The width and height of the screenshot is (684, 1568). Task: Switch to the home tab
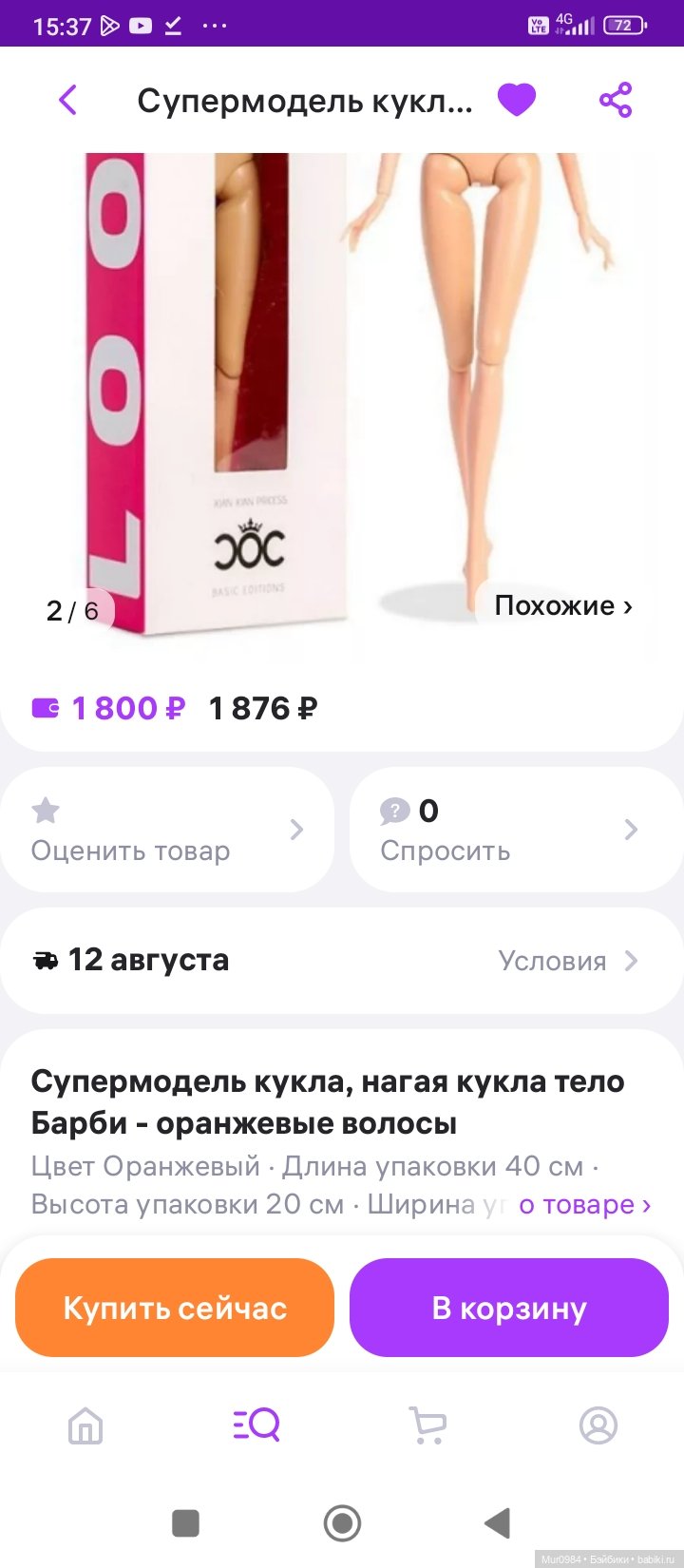point(85,1425)
